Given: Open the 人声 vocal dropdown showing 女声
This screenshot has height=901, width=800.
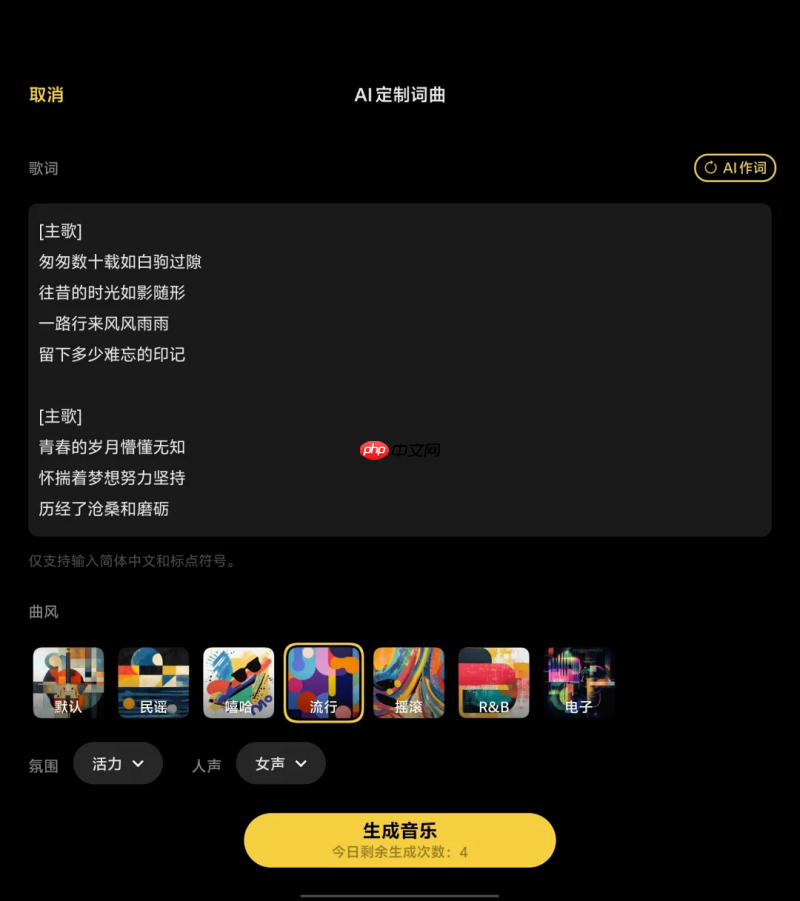Looking at the screenshot, I should point(280,763).
